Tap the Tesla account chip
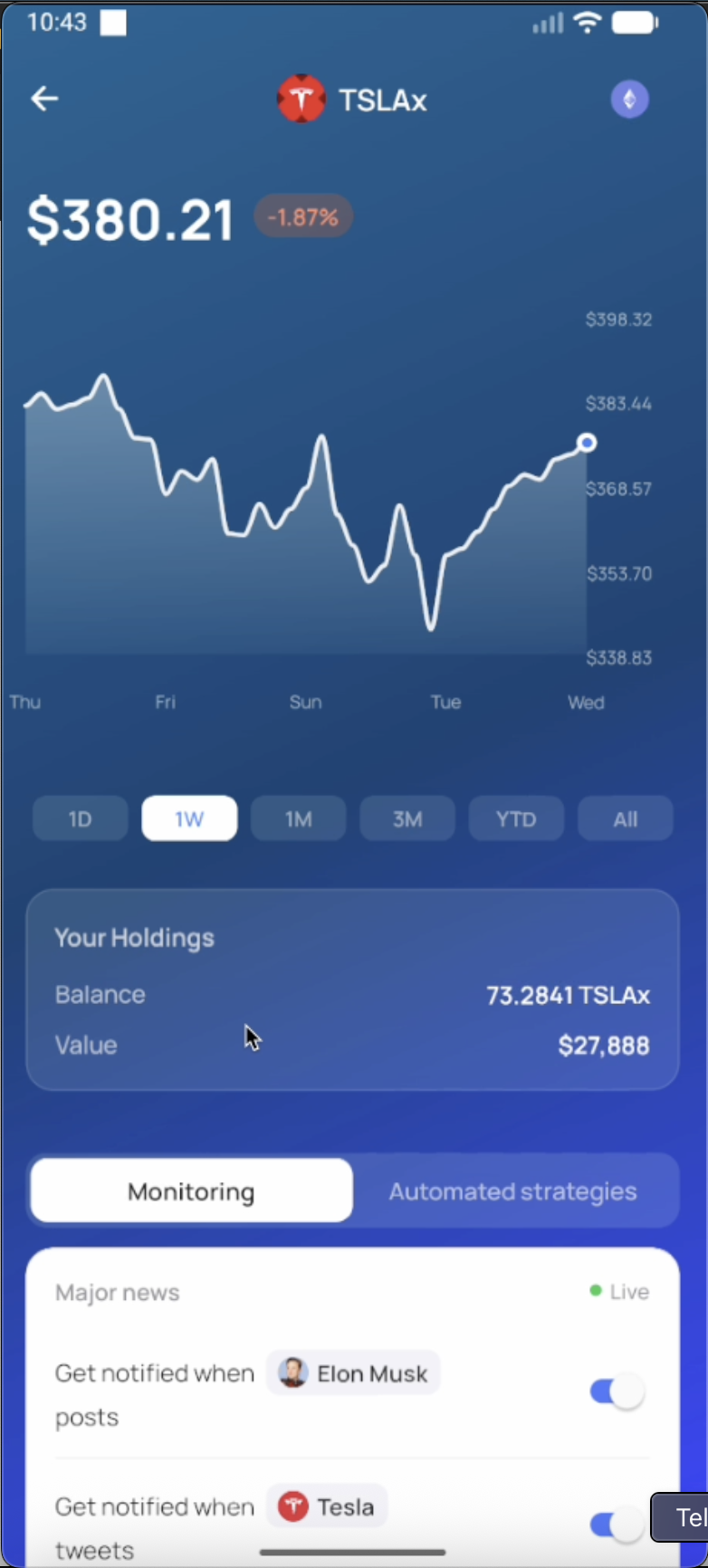 [327, 1506]
